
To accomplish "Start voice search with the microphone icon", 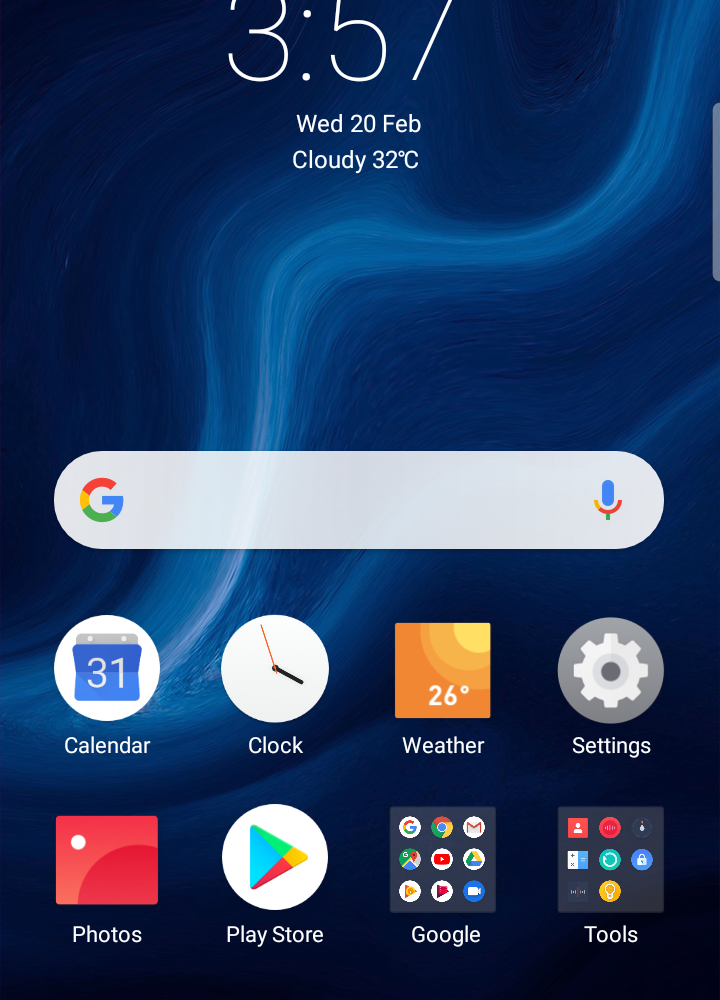I will (607, 499).
